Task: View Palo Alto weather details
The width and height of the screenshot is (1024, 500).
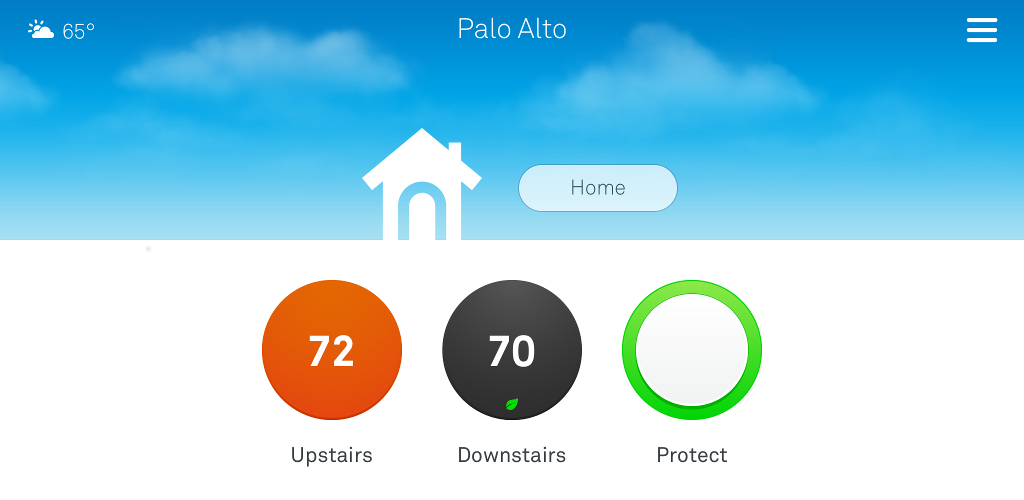Action: 61,31
